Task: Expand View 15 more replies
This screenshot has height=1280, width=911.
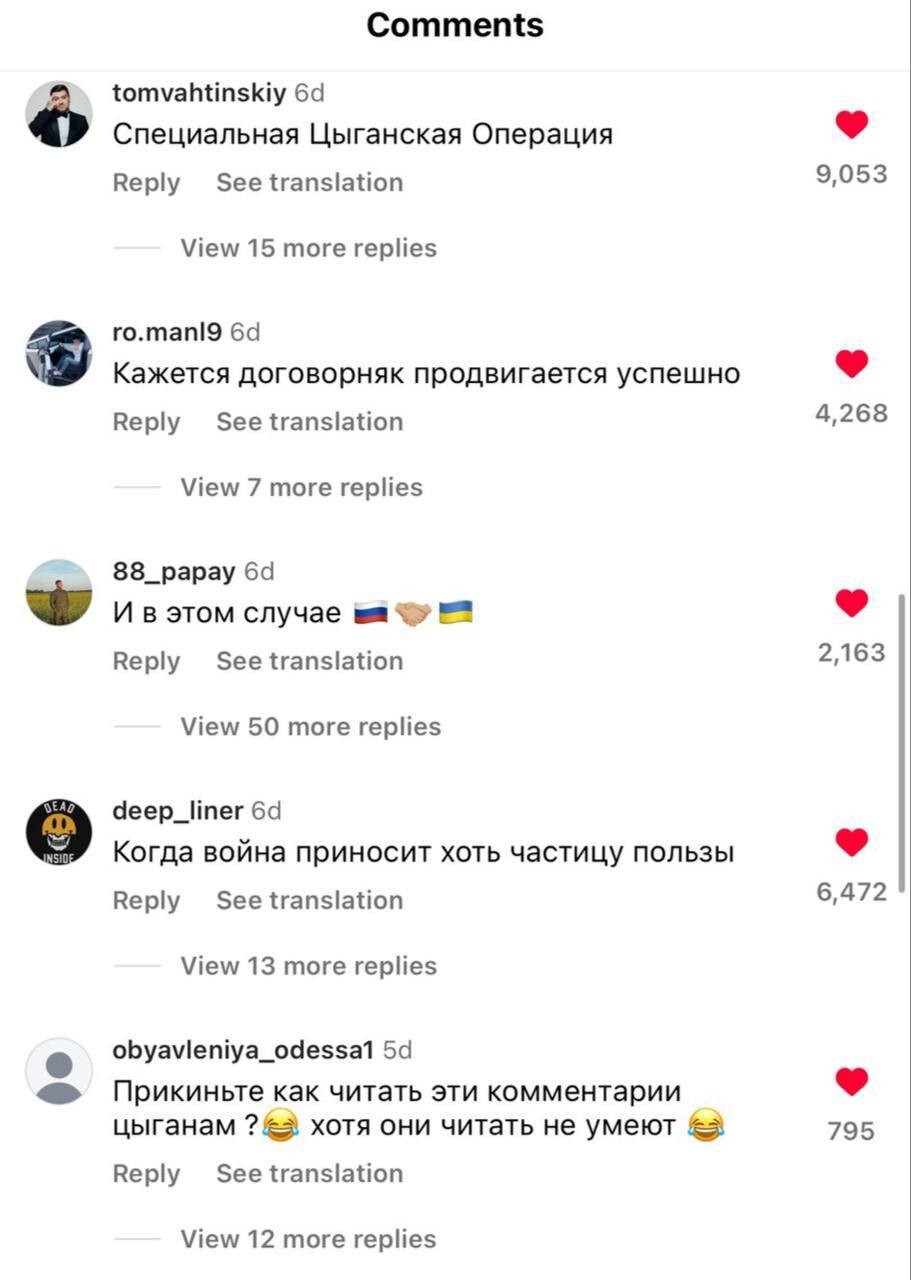Action: [308, 248]
